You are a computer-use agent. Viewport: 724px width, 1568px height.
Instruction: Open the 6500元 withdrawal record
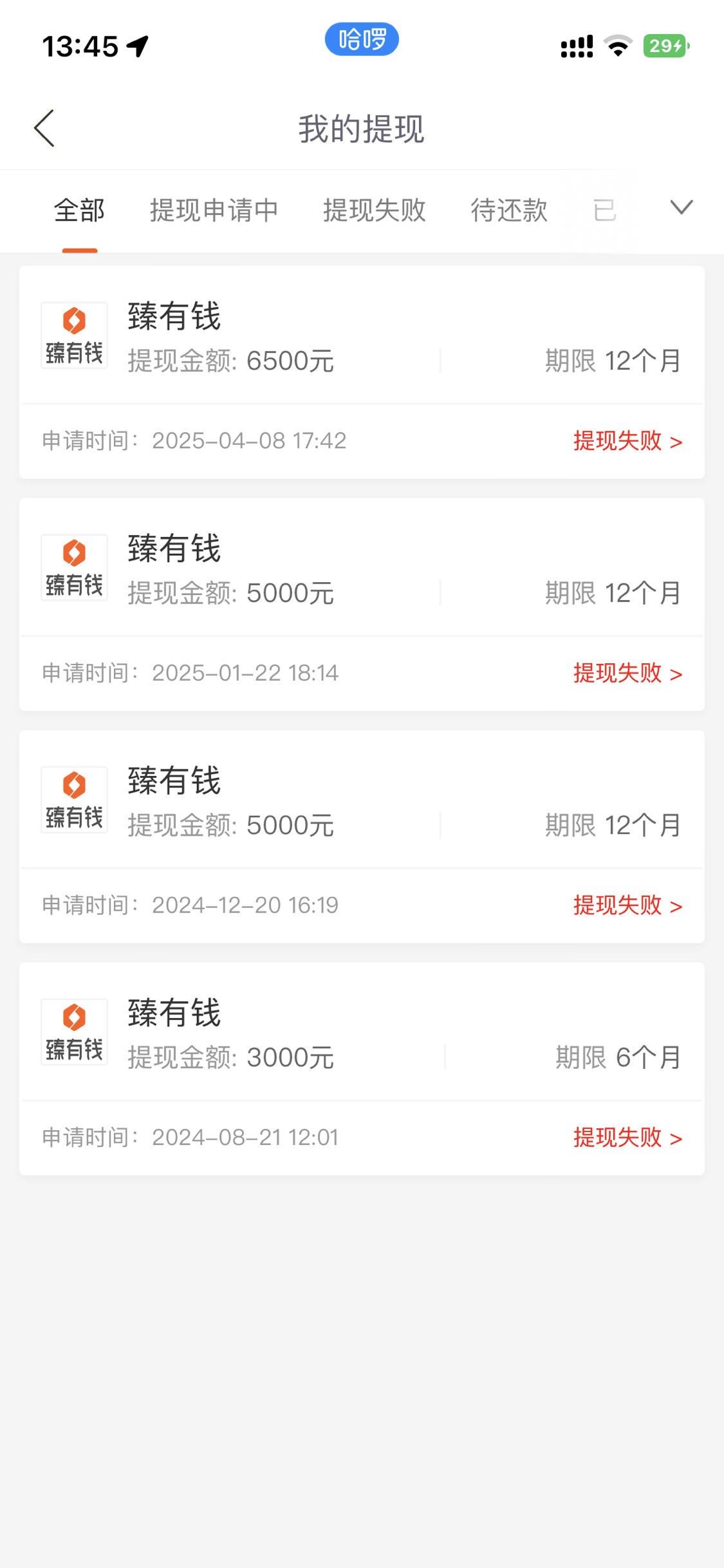pyautogui.click(x=362, y=372)
